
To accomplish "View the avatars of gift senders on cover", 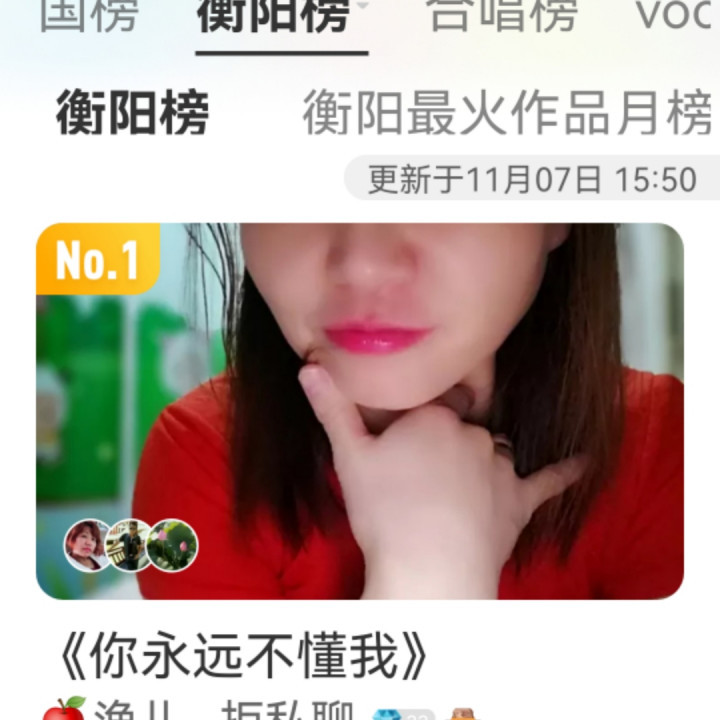I will pyautogui.click(x=131, y=545).
